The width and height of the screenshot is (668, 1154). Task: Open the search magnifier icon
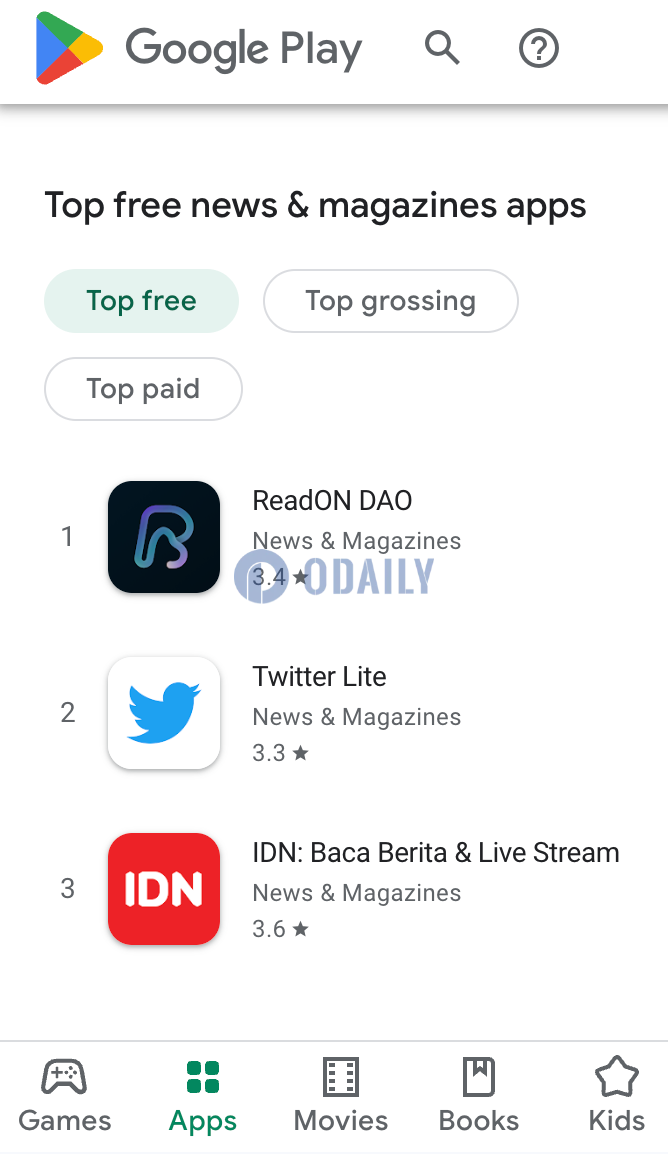442,49
